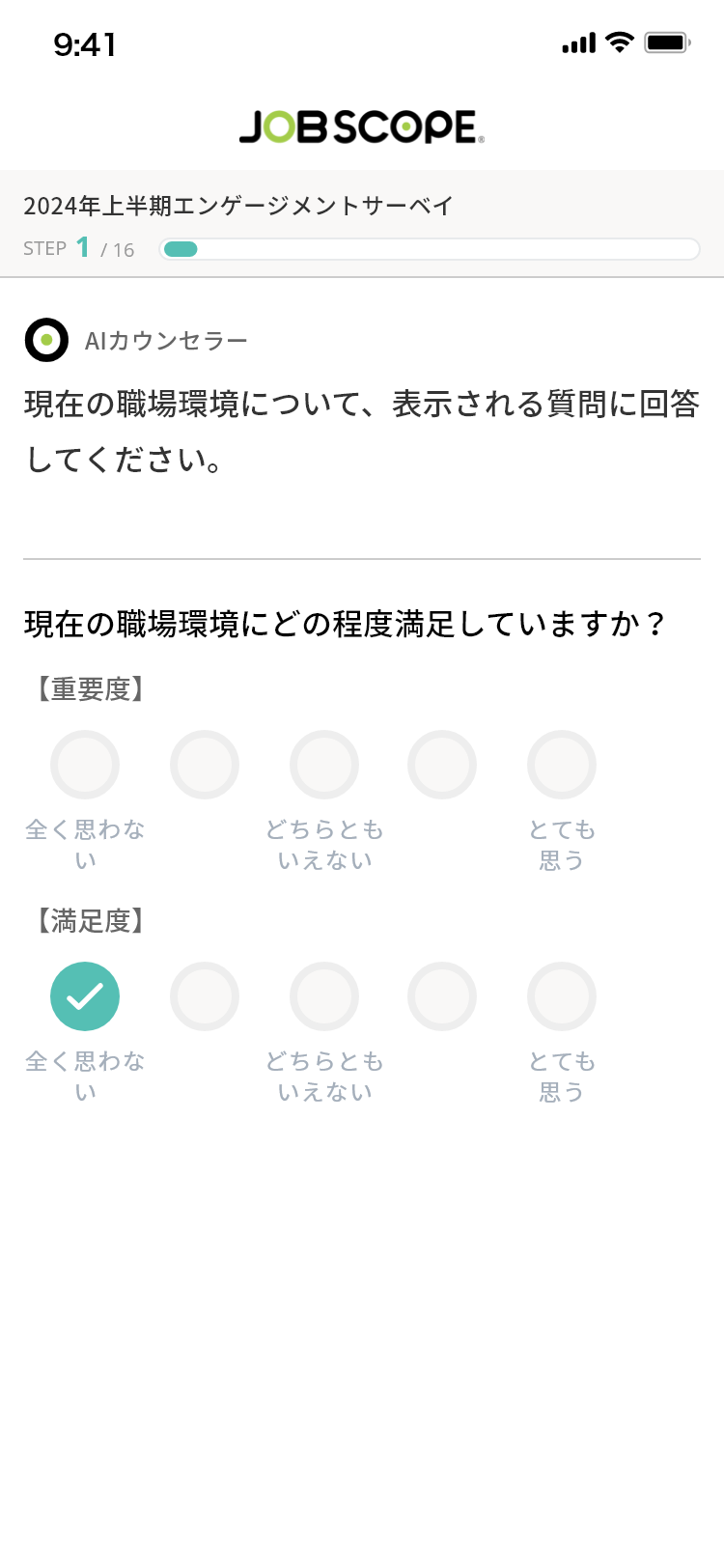Choose the fourth option for 満足度
Screen dimensions: 724x1568
(x=442, y=996)
